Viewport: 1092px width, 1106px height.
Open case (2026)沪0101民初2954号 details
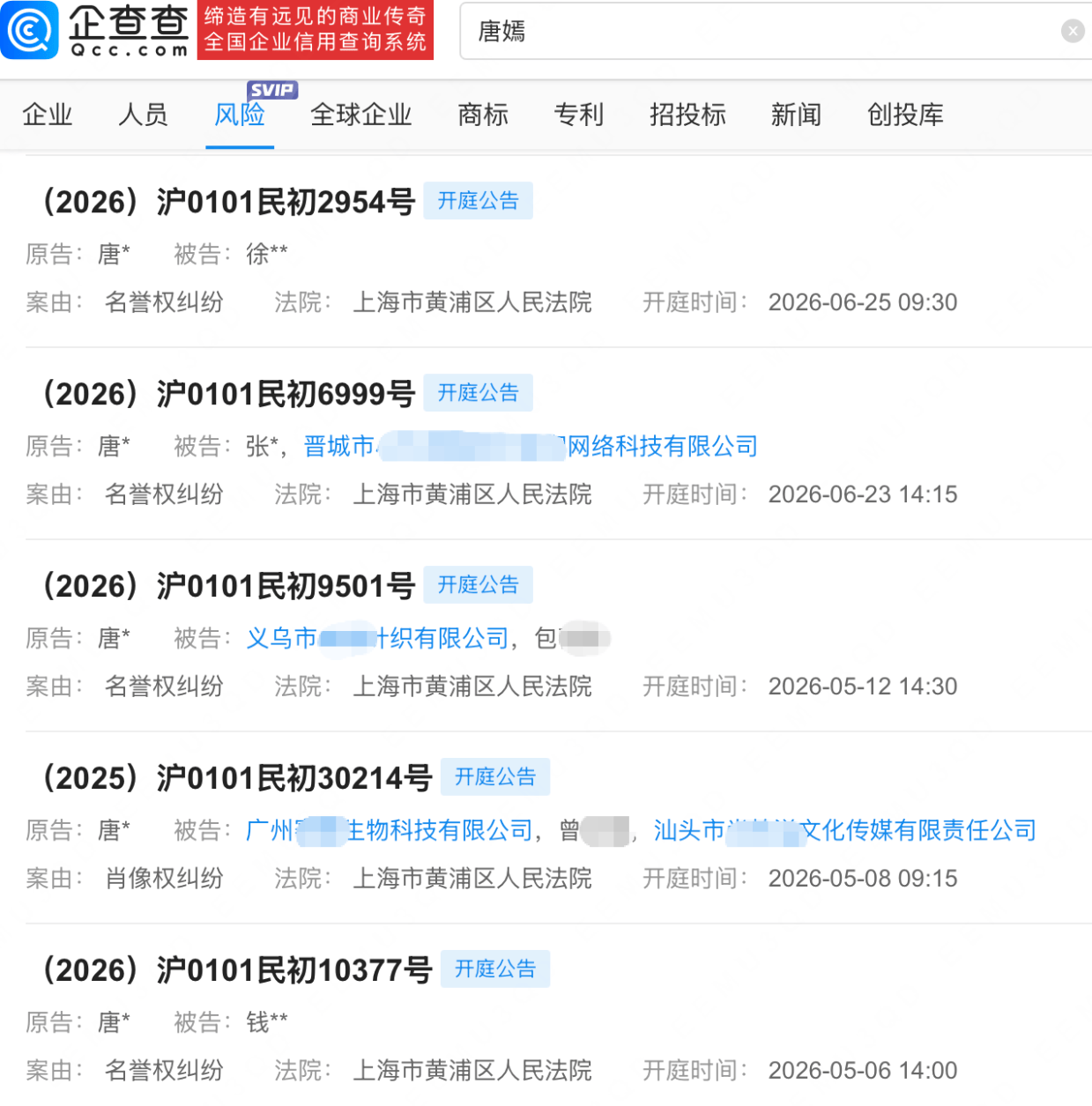[229, 202]
